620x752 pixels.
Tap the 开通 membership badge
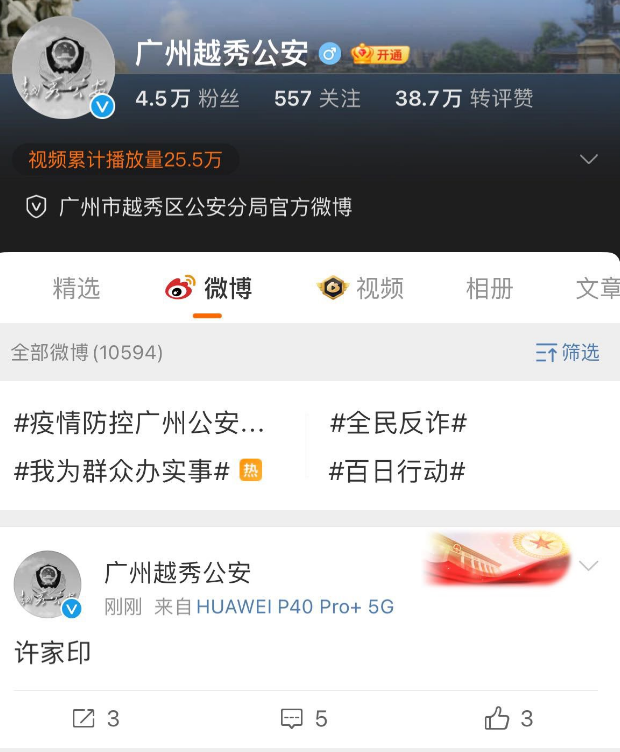coord(380,54)
